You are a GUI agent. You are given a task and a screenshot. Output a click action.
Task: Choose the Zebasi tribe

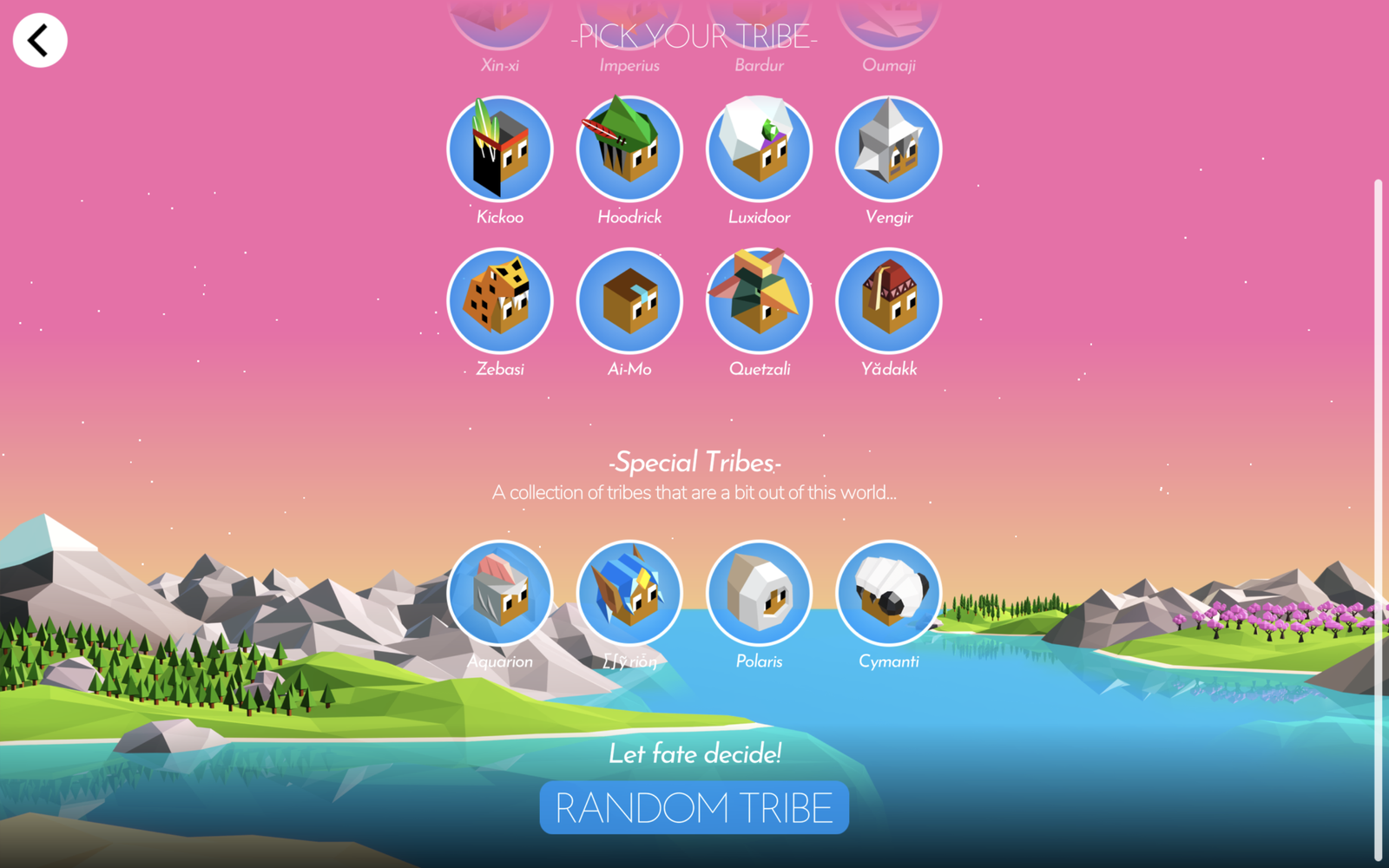(x=500, y=301)
